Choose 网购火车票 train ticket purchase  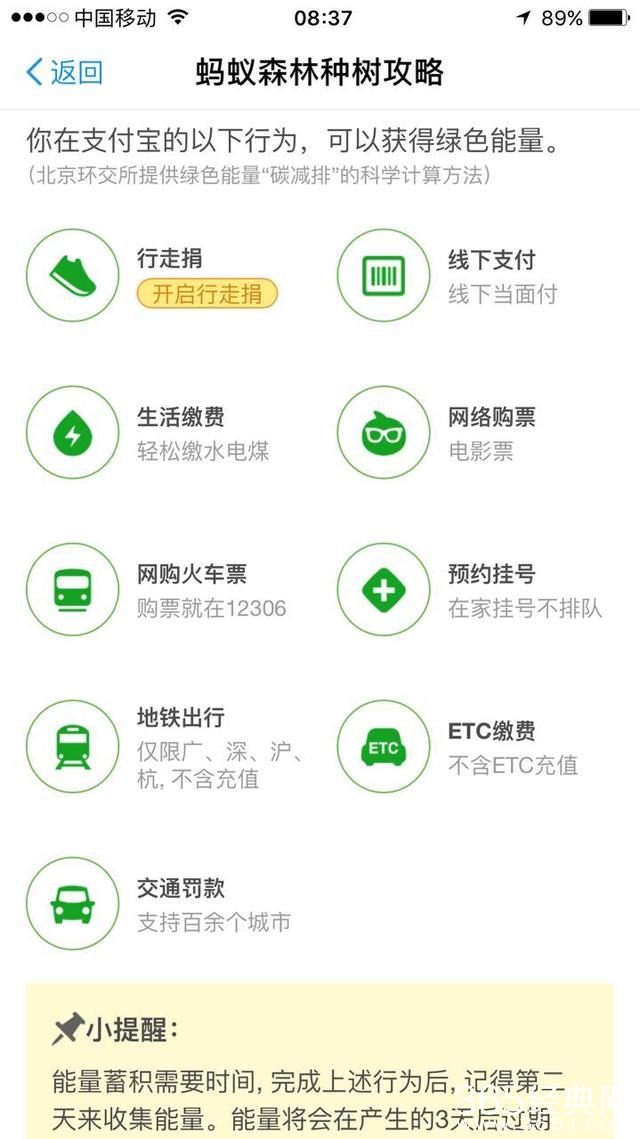tap(73, 590)
